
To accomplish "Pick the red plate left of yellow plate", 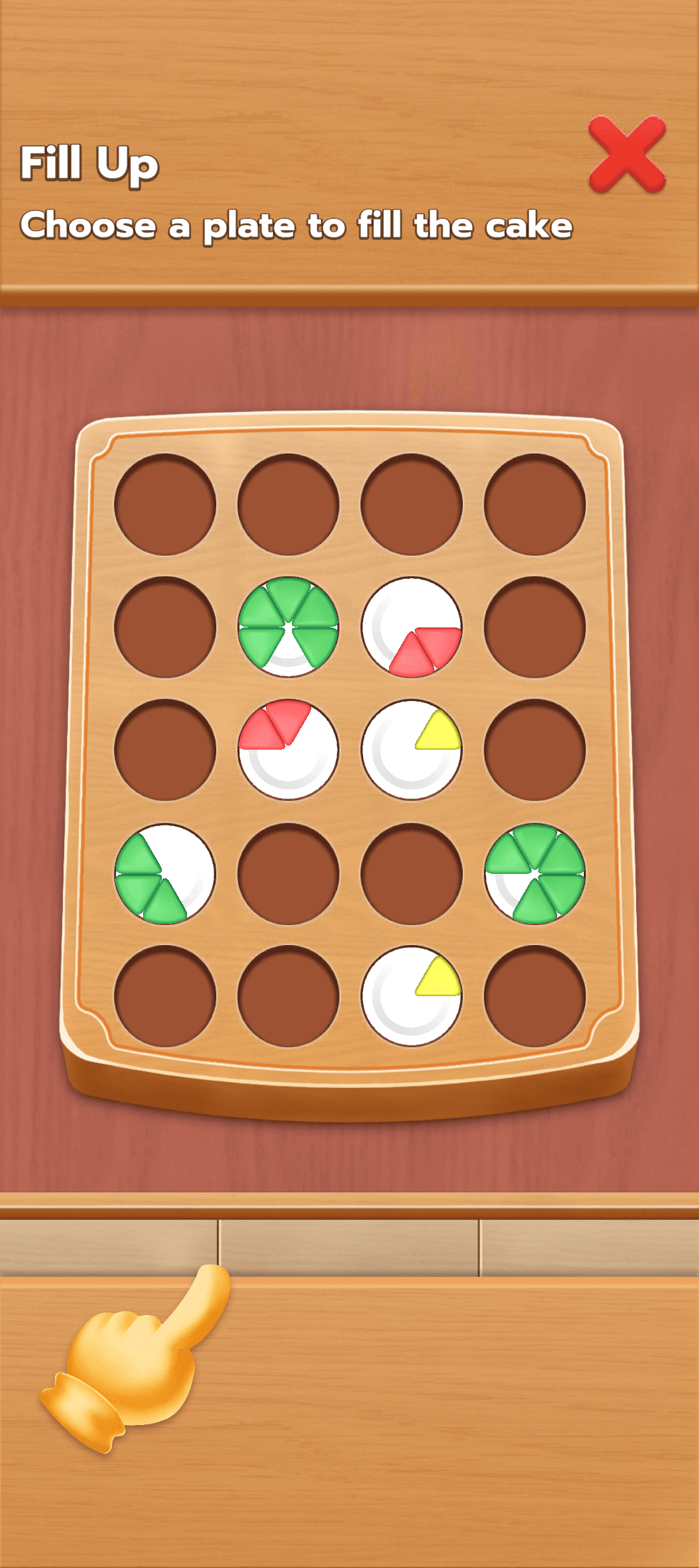I will (x=289, y=750).
